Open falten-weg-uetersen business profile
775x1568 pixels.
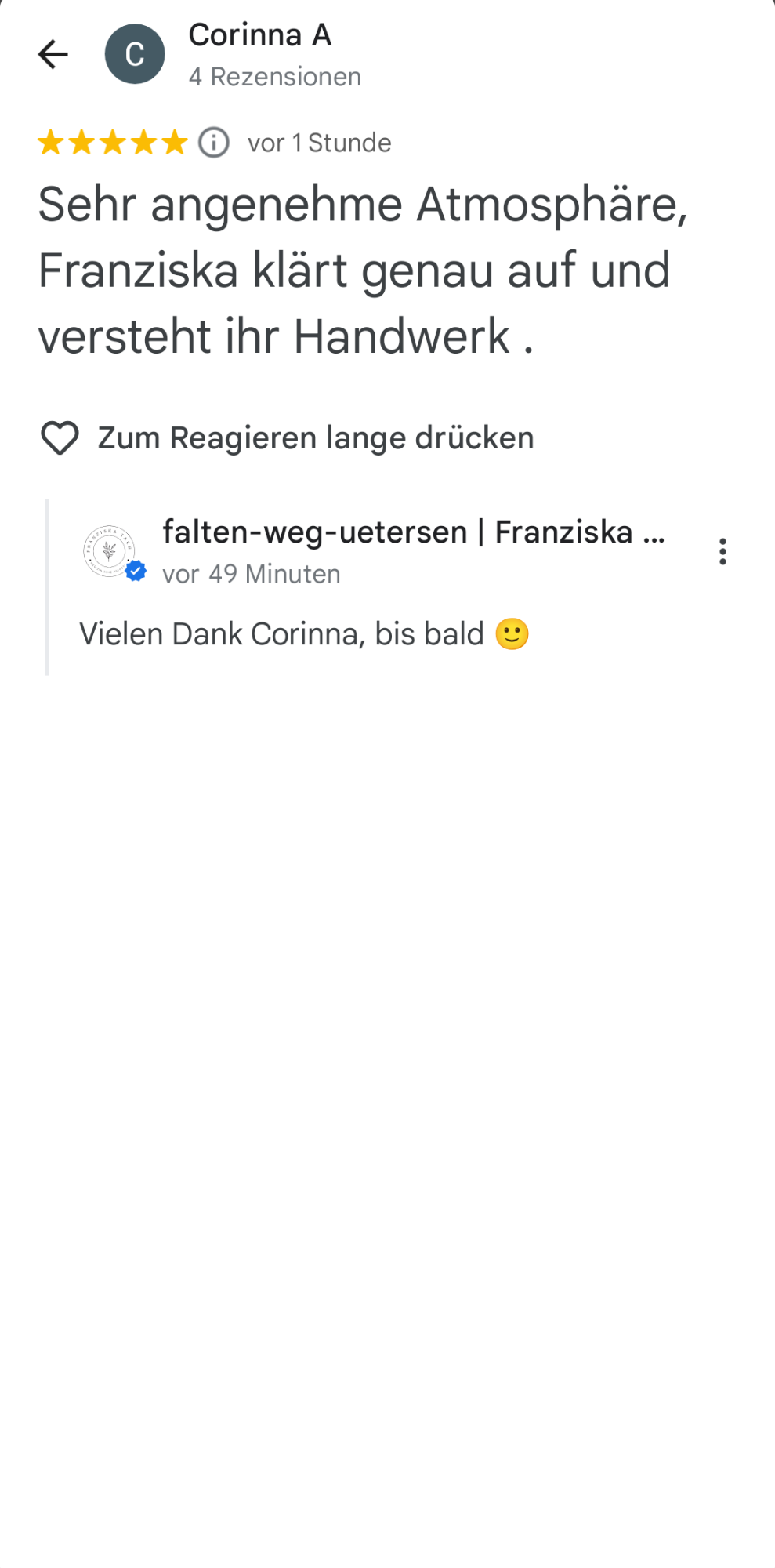point(413,532)
